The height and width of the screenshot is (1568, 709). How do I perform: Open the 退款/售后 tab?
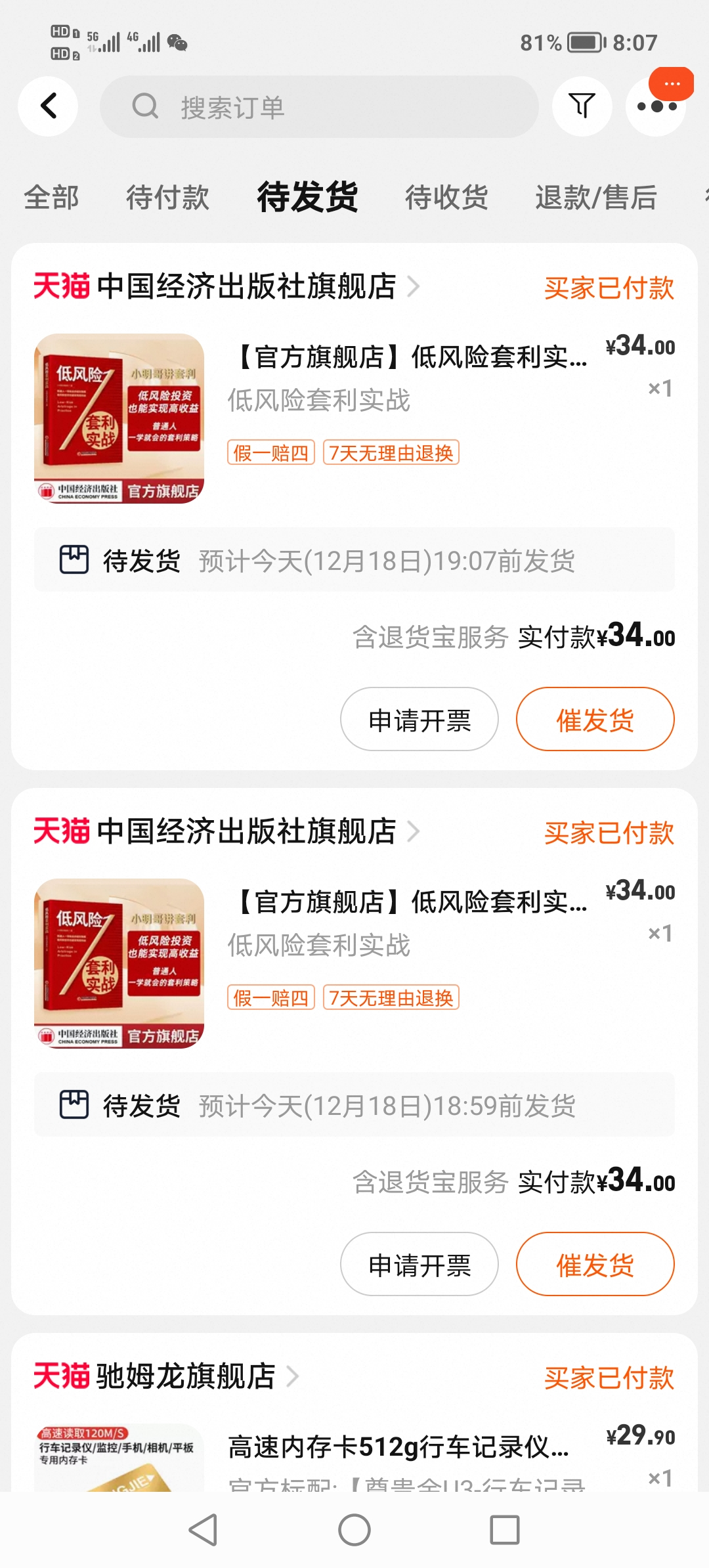pos(596,197)
